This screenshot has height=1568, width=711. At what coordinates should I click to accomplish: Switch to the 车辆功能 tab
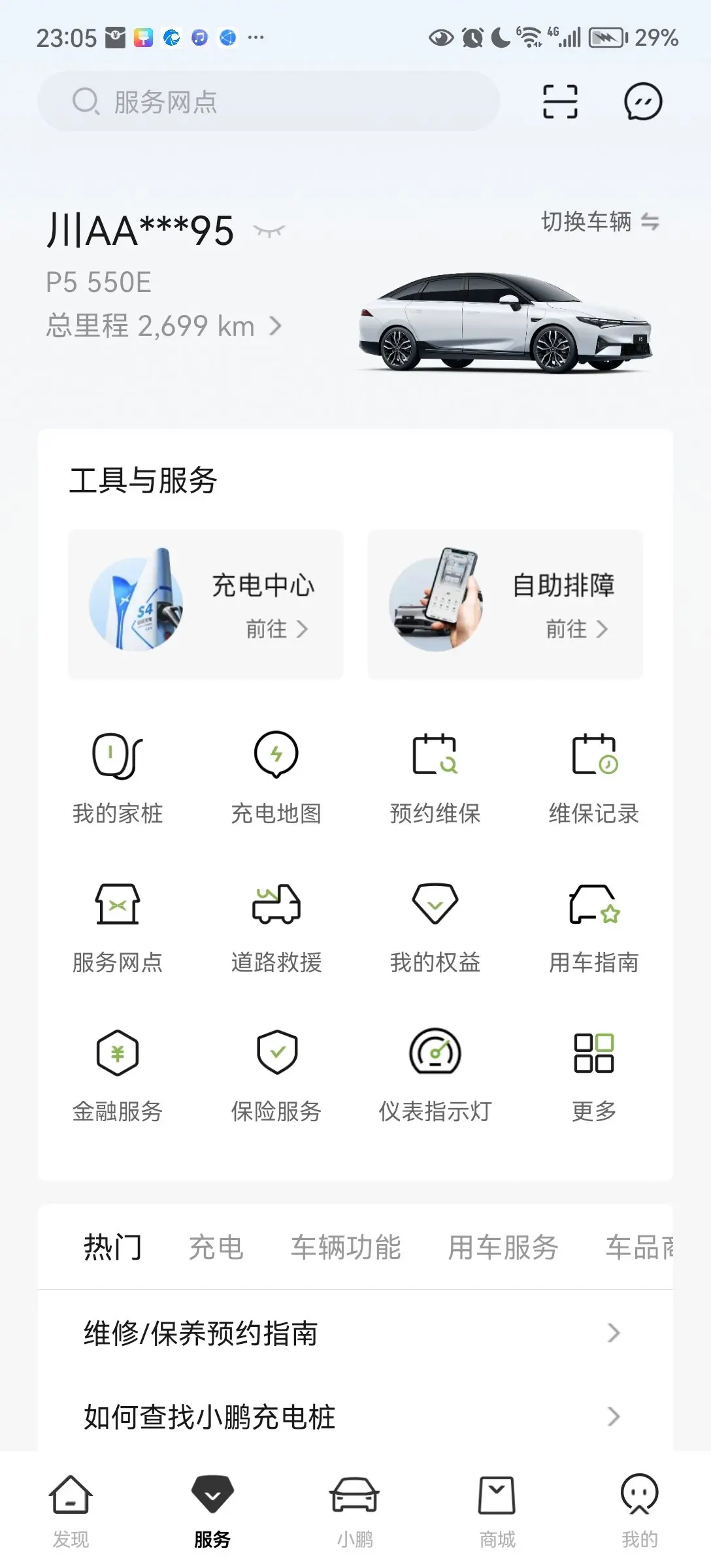(x=346, y=1247)
